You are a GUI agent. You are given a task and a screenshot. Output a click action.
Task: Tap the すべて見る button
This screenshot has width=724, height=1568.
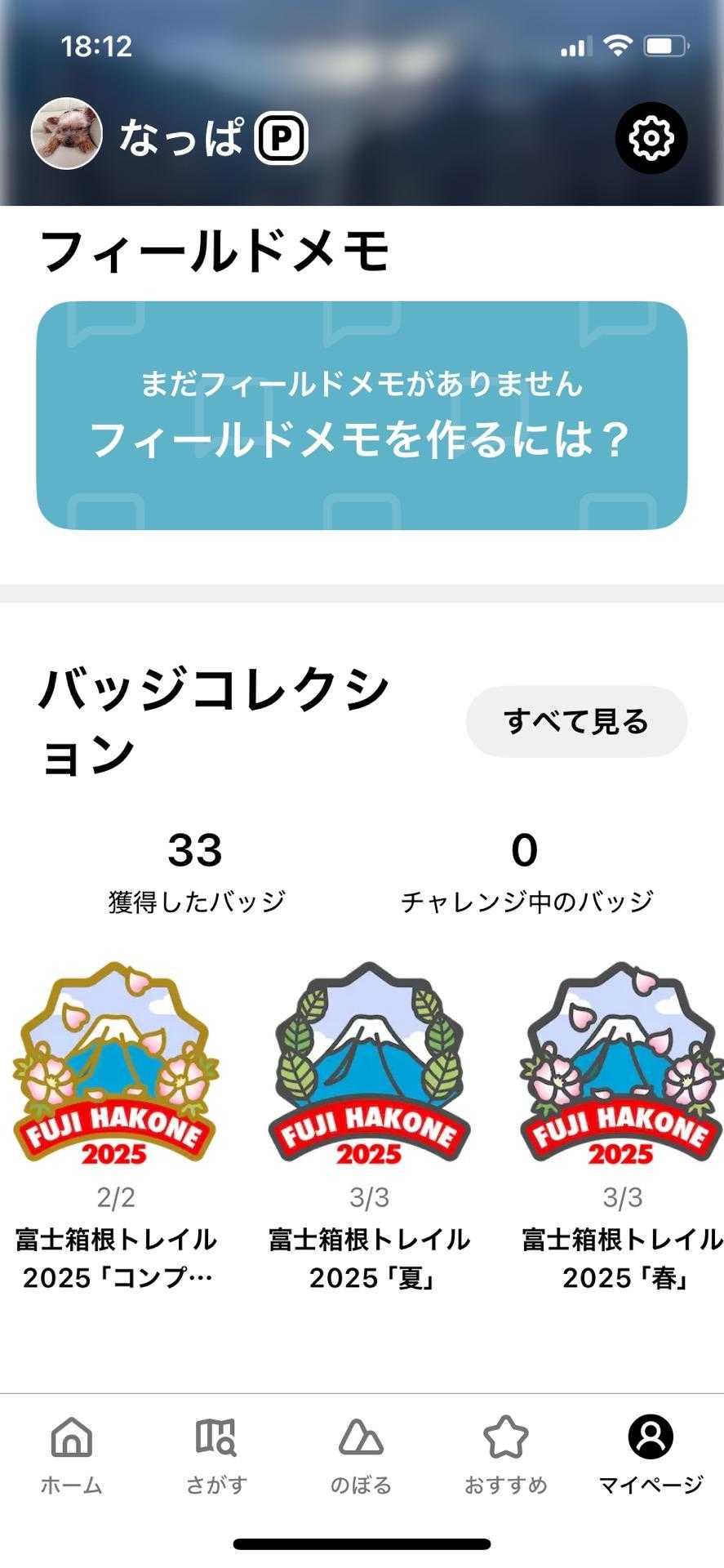point(576,722)
